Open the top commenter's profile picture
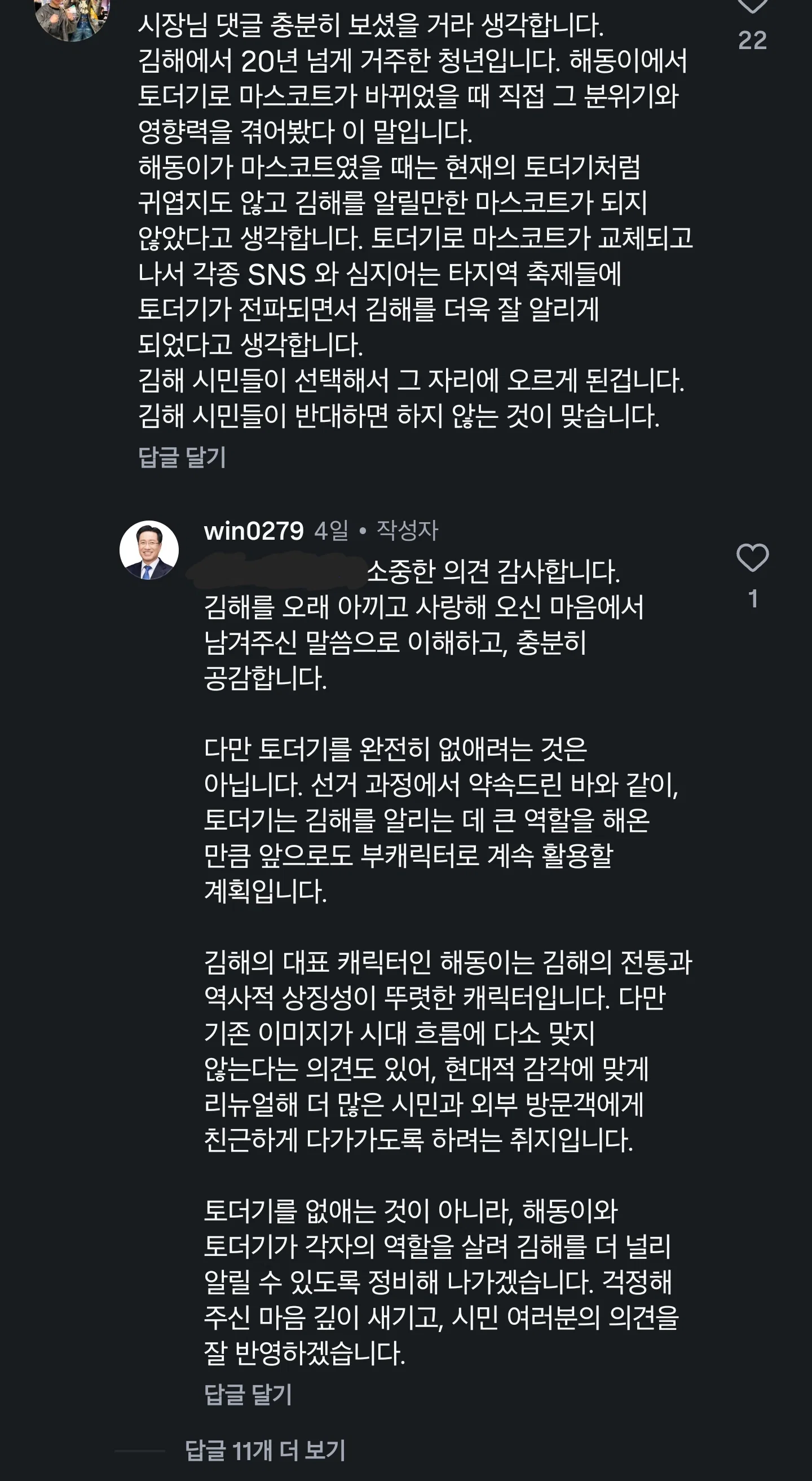Image resolution: width=812 pixels, height=1481 pixels. click(x=72, y=17)
